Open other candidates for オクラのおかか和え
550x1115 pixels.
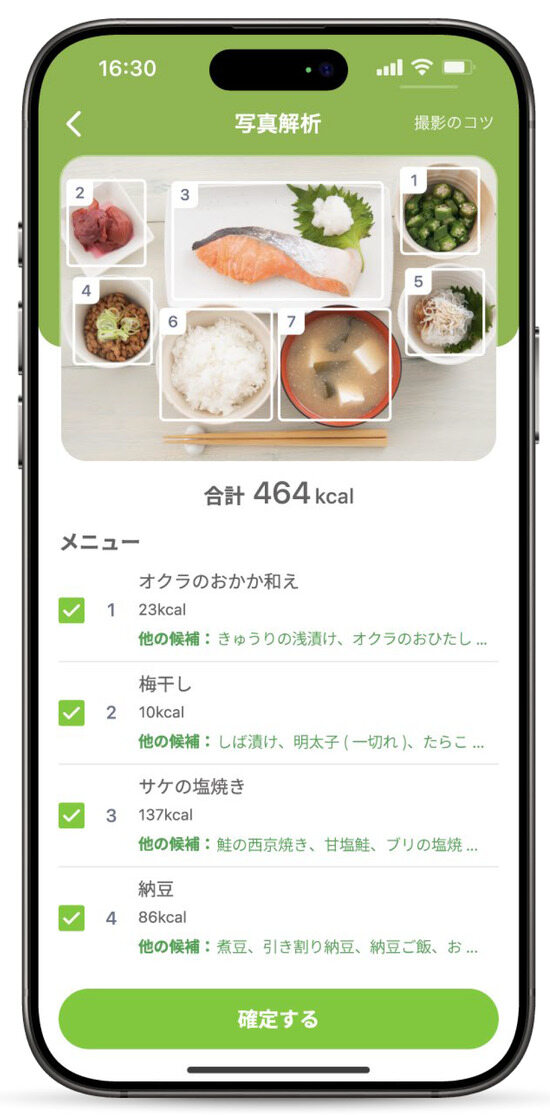(x=313, y=639)
